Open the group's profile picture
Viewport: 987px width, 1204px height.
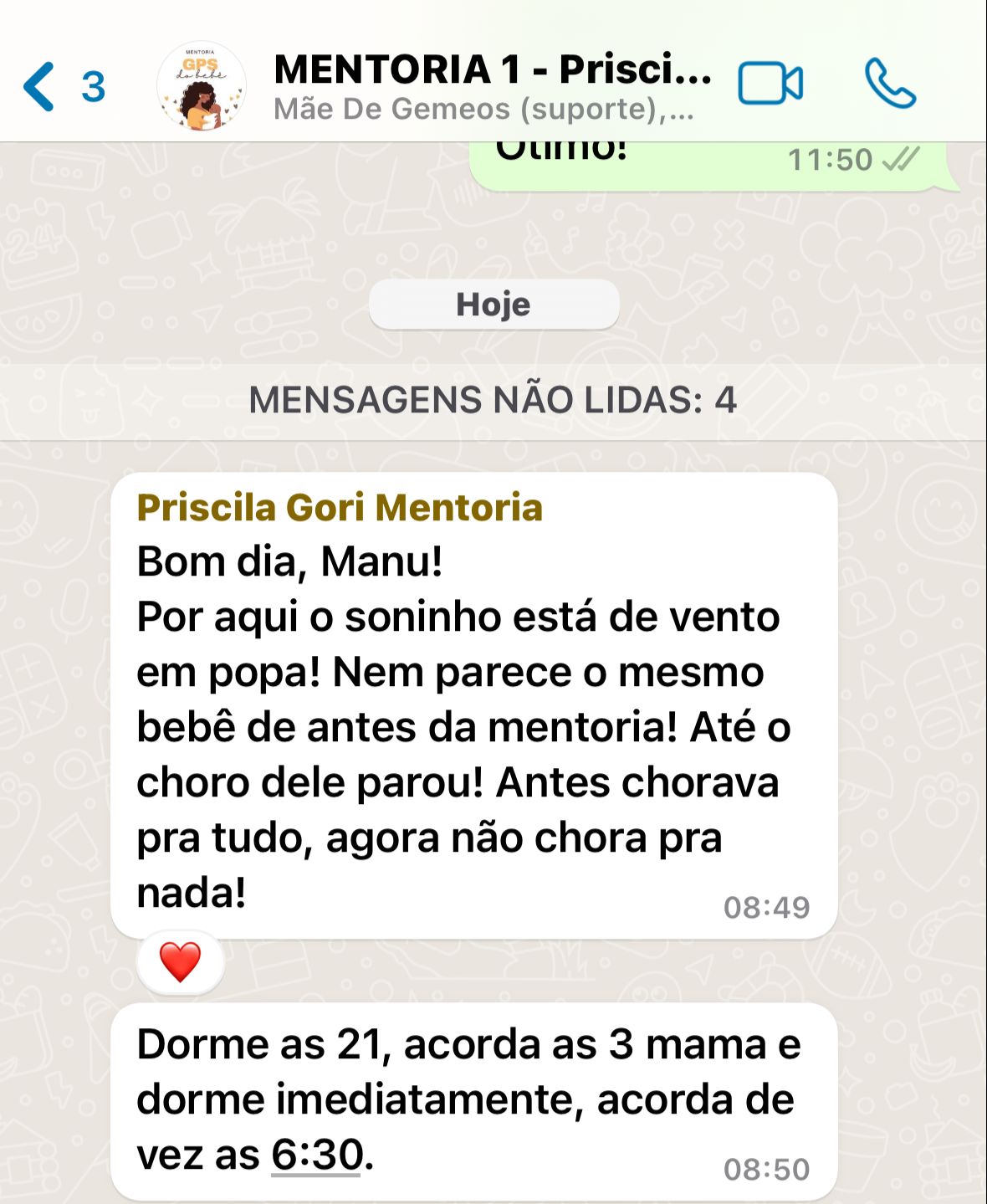tap(202, 85)
